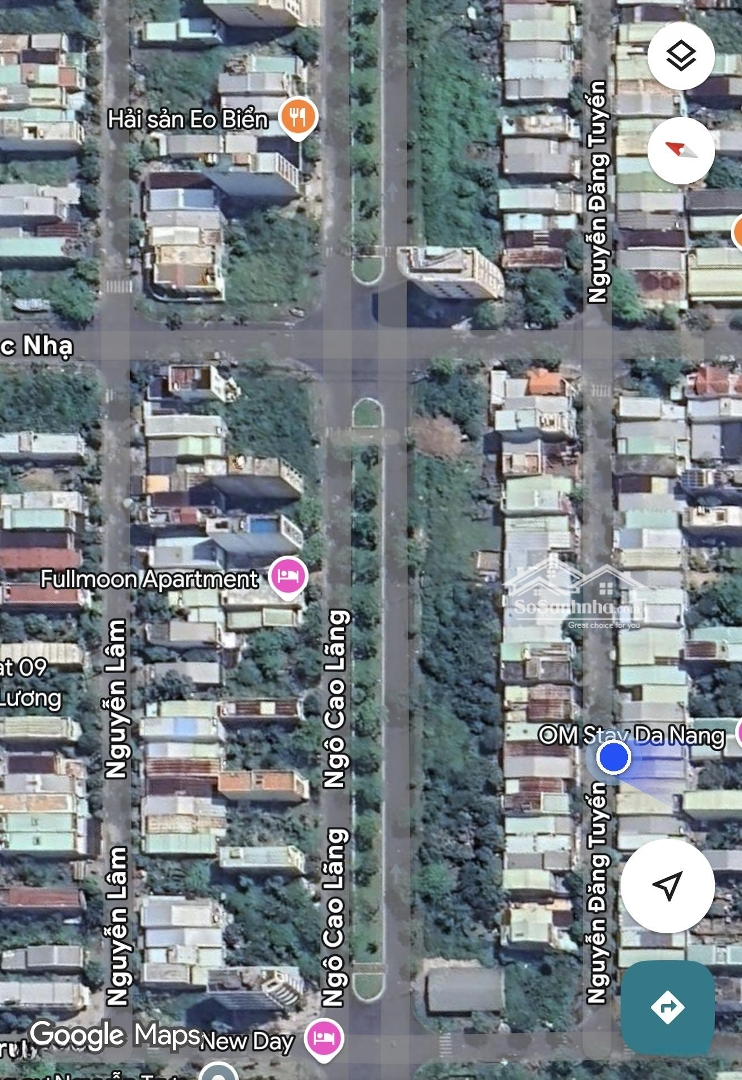Open the map layers selector

pyautogui.click(x=681, y=56)
